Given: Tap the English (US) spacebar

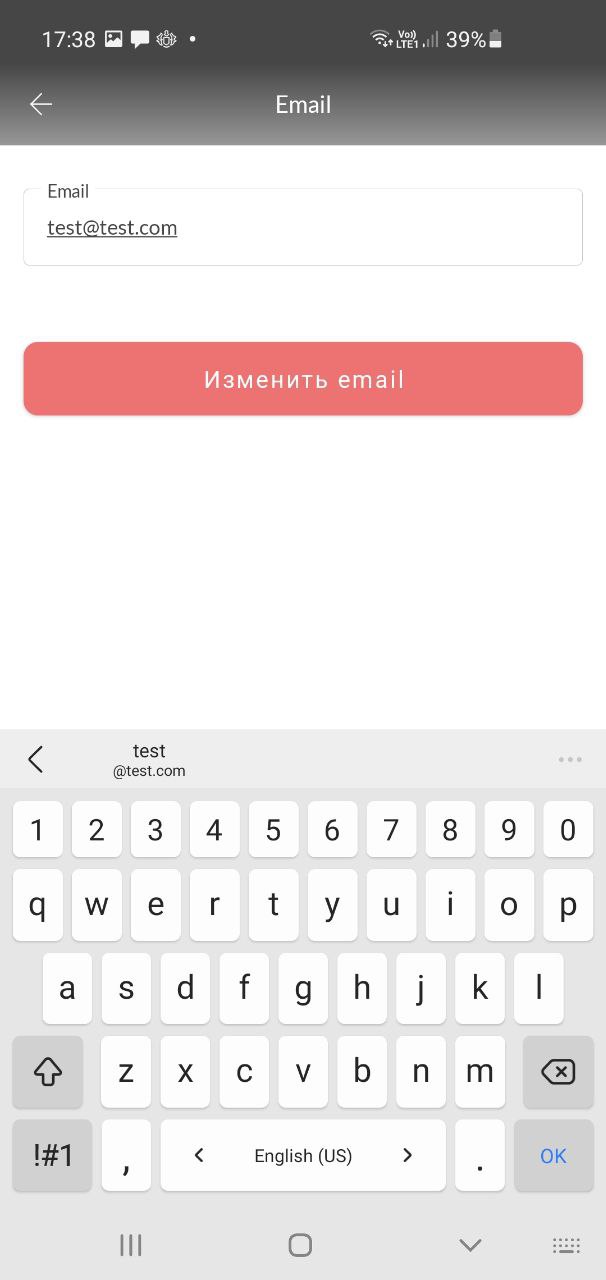Looking at the screenshot, I should pyautogui.click(x=303, y=1156).
